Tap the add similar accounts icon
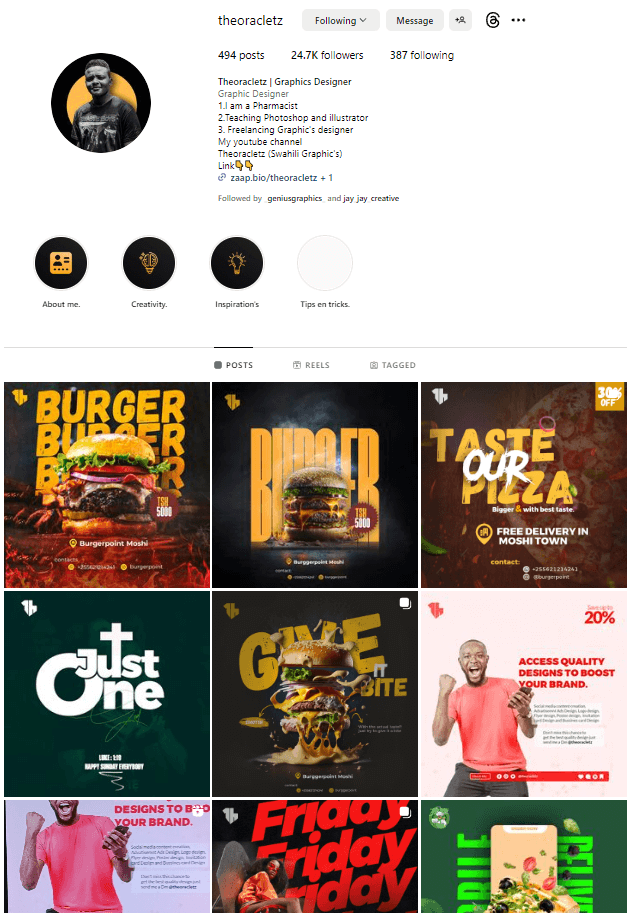The width and height of the screenshot is (632, 913). coord(460,20)
